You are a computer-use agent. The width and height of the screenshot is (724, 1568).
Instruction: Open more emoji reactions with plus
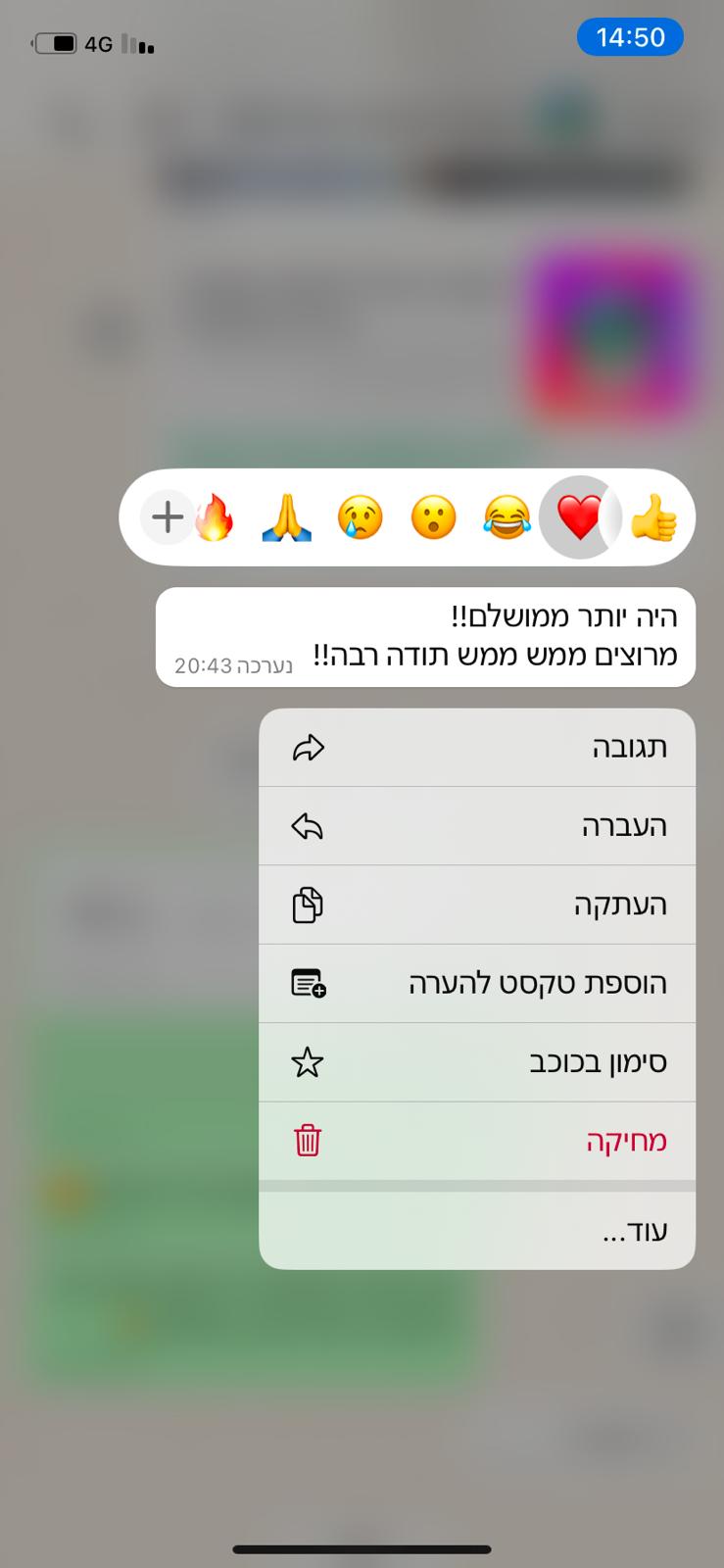click(168, 516)
